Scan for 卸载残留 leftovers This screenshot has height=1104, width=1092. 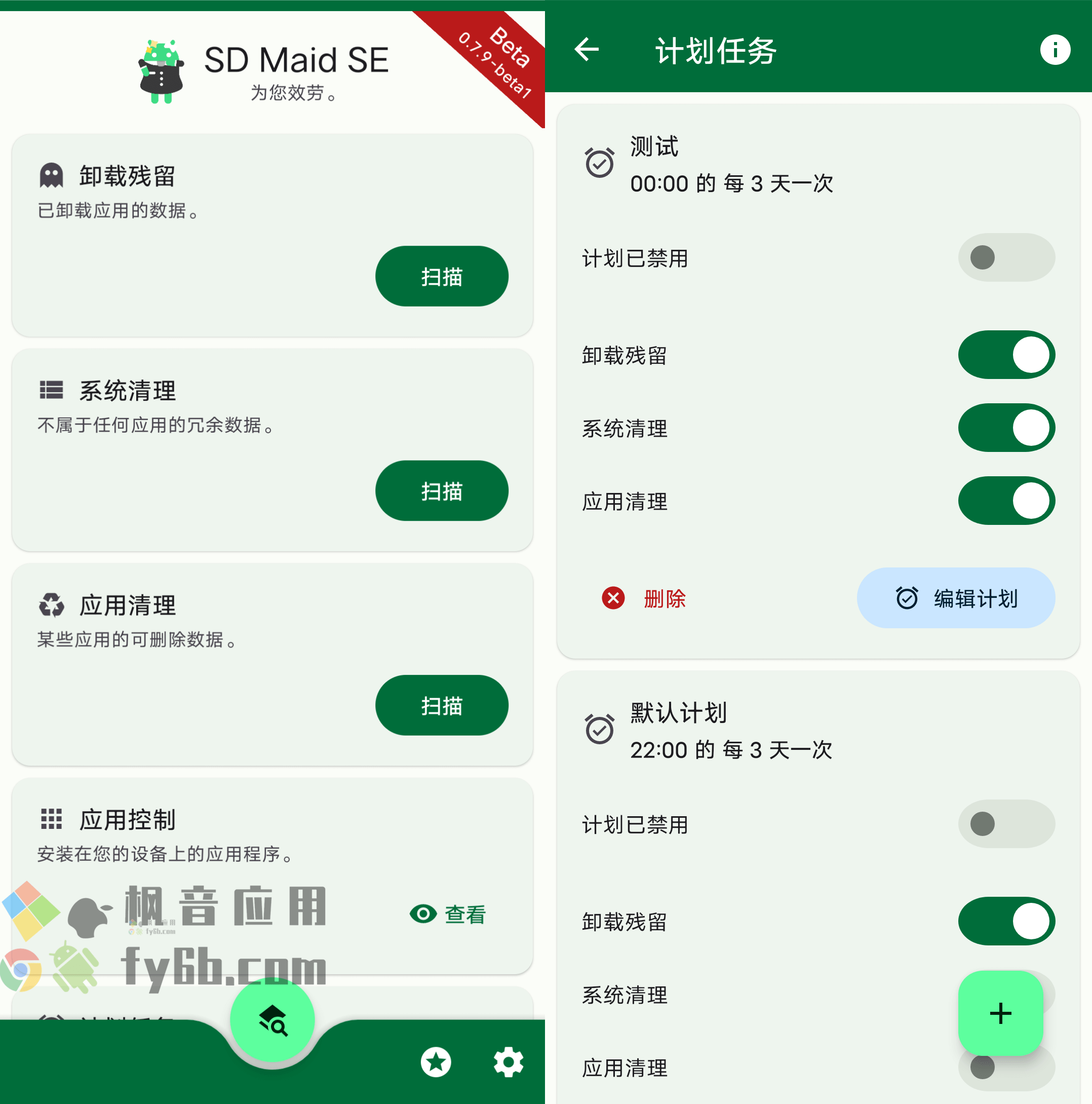pos(441,276)
